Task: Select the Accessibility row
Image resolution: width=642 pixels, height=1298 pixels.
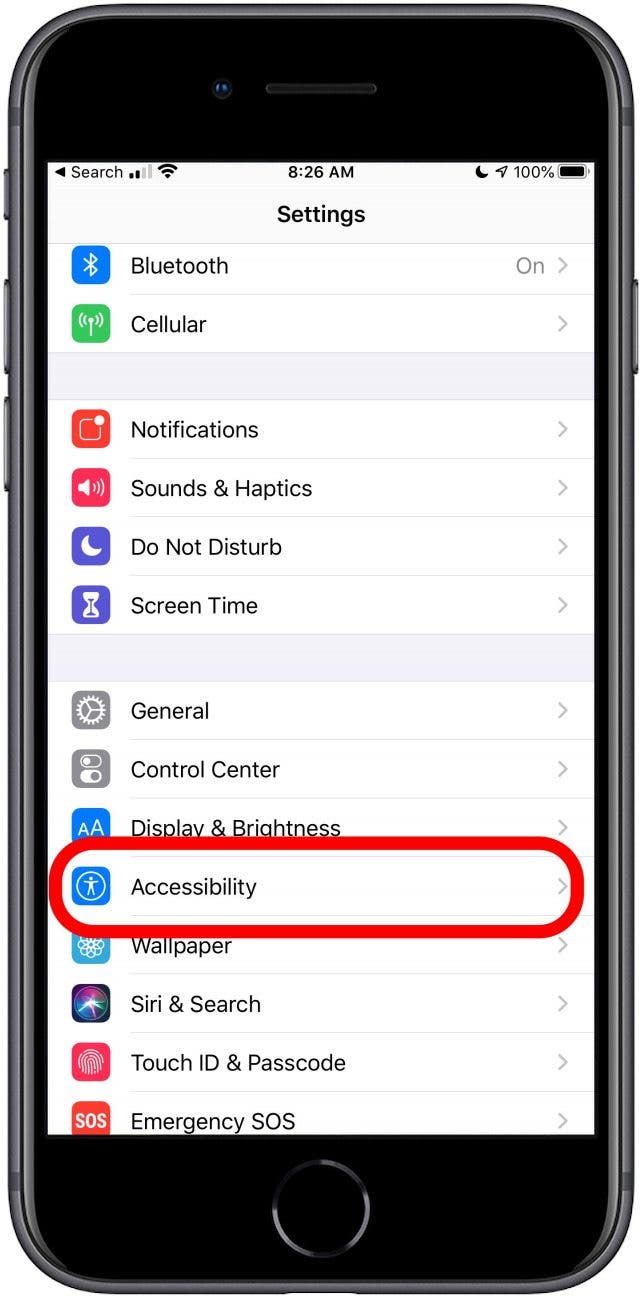Action: pos(321,886)
